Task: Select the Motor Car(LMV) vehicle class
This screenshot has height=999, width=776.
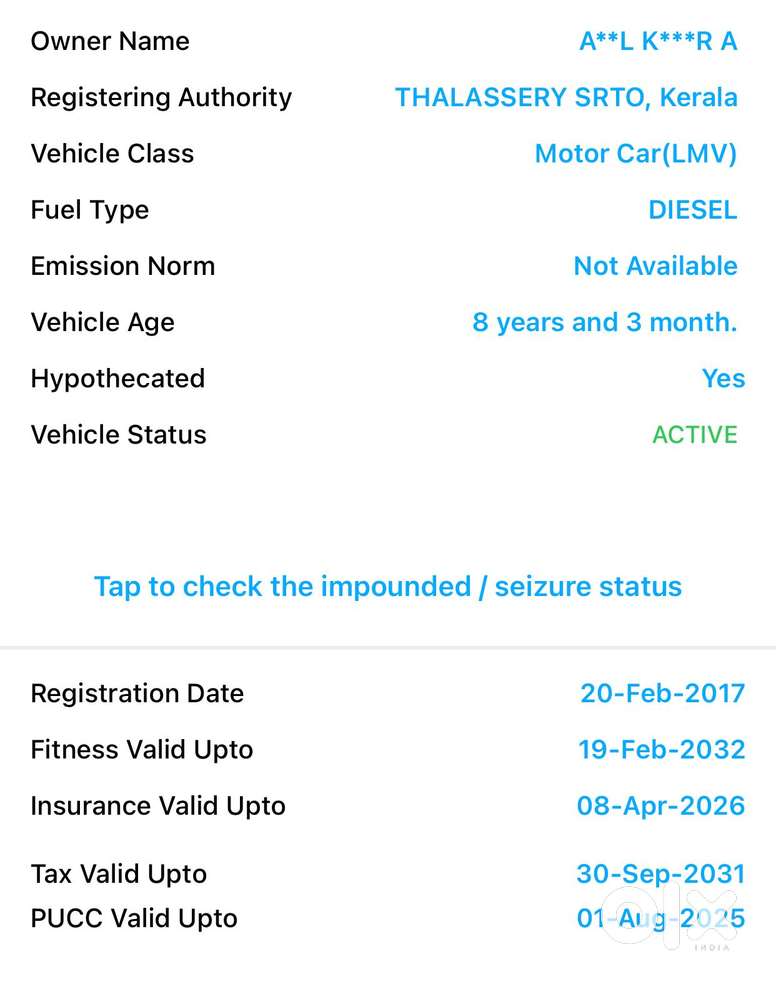Action: [636, 153]
